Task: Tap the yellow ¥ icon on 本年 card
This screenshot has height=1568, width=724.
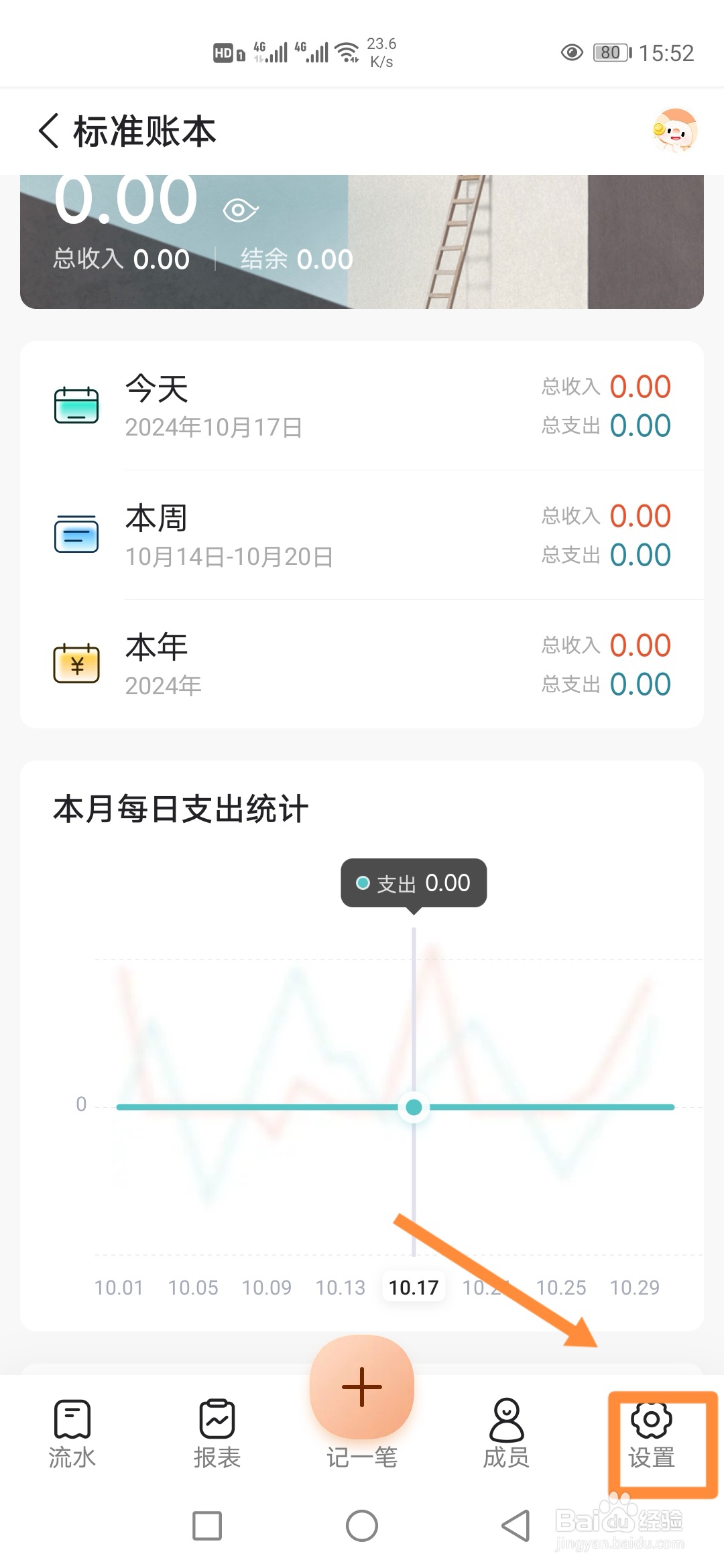Action: point(77,663)
